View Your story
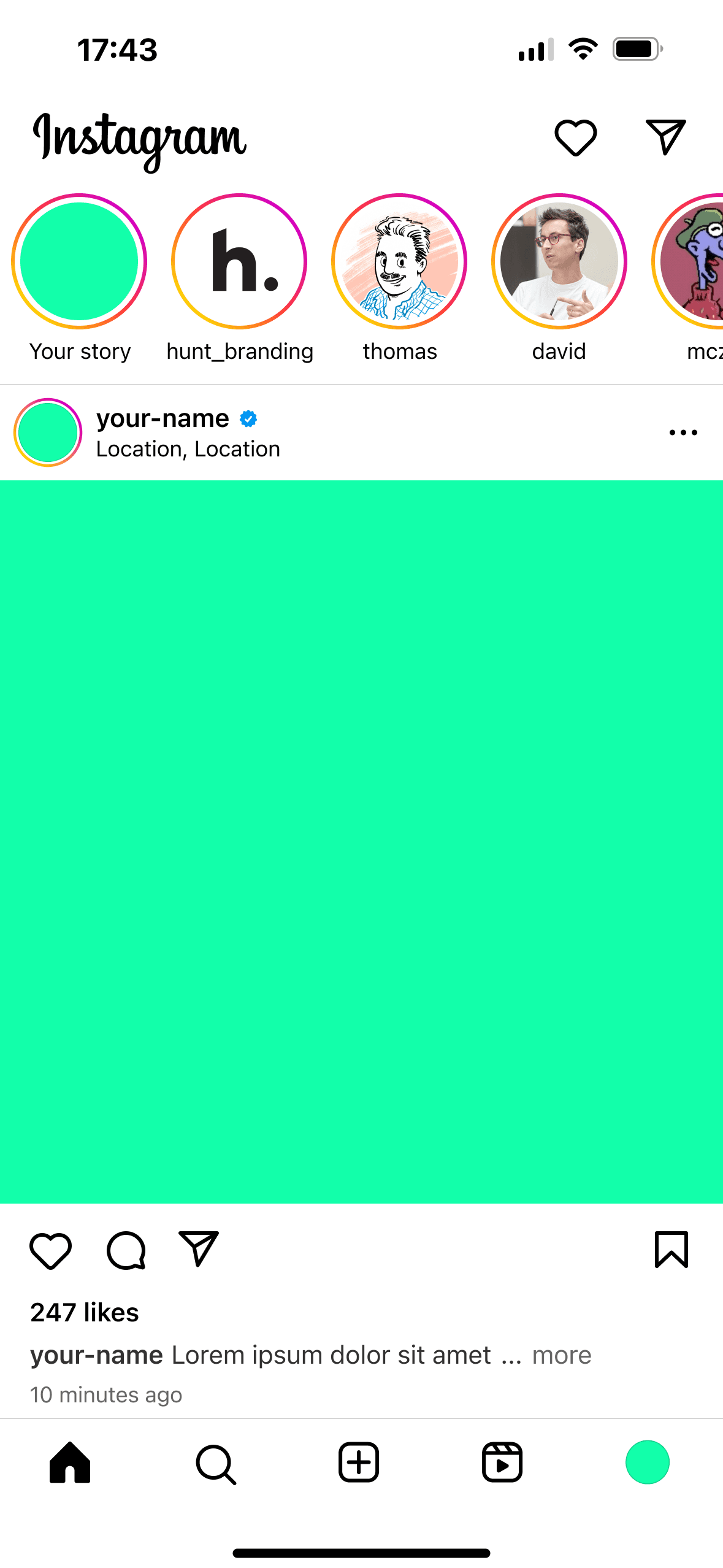The height and width of the screenshot is (1568, 723). click(x=79, y=262)
